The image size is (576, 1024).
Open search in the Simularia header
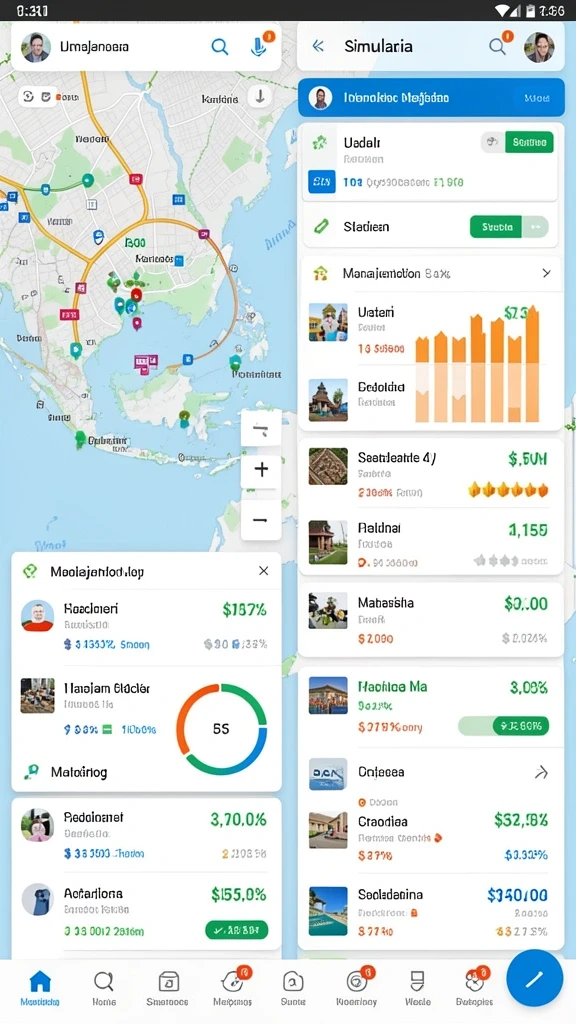click(498, 46)
